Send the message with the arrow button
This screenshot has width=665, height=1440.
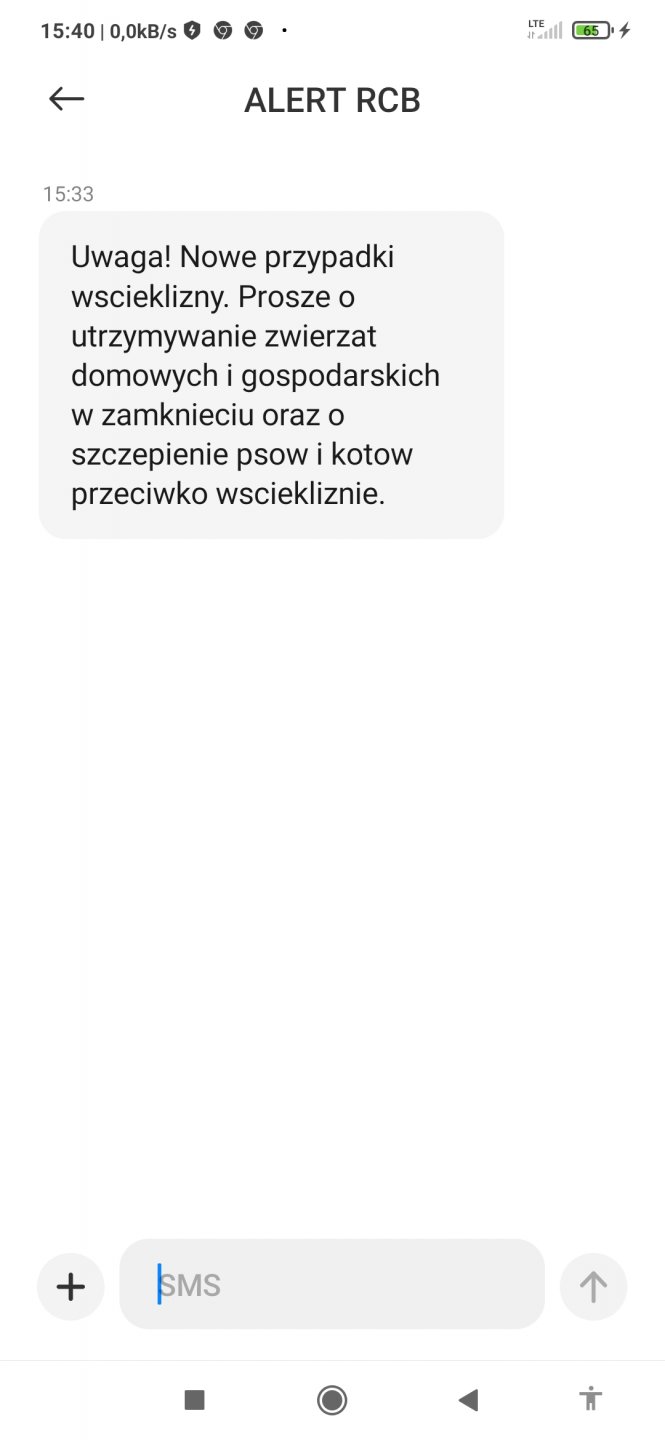pos(593,1286)
